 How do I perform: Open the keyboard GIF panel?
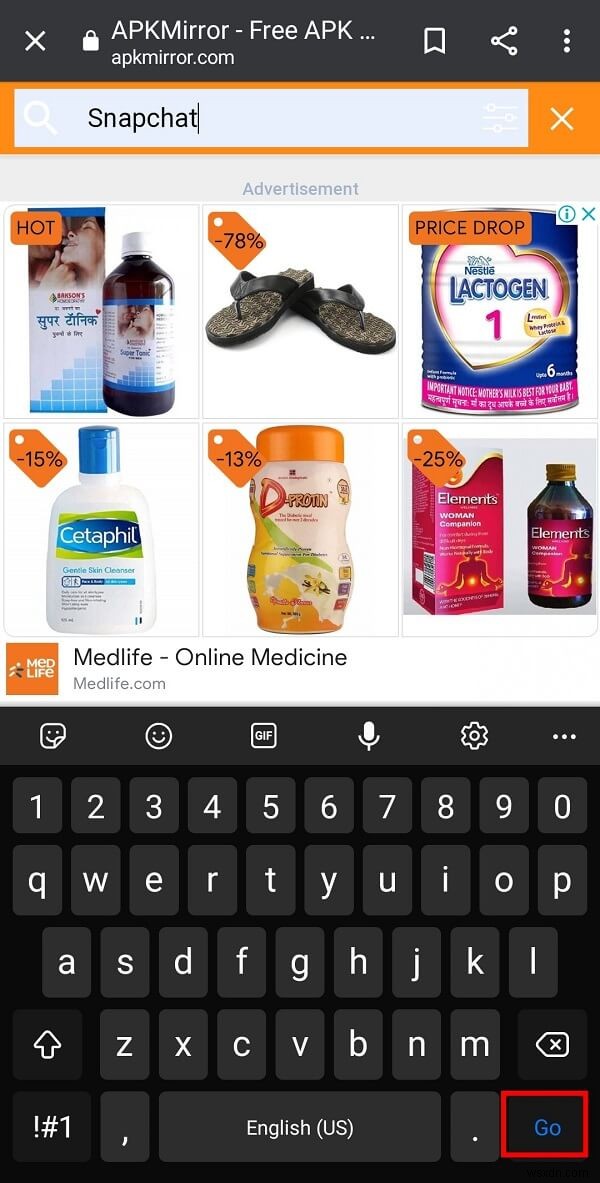[x=263, y=737]
